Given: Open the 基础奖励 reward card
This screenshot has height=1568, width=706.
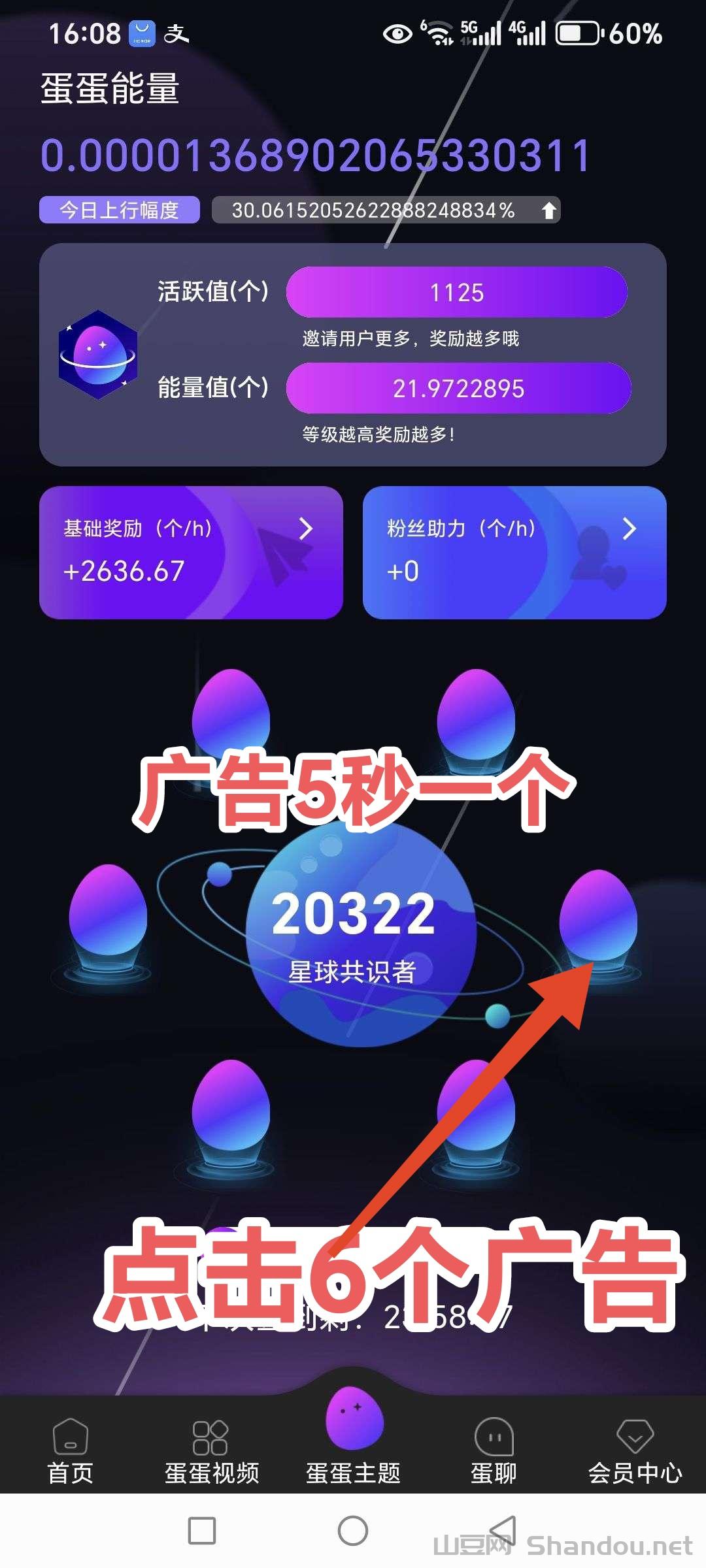Looking at the screenshot, I should [x=191, y=552].
